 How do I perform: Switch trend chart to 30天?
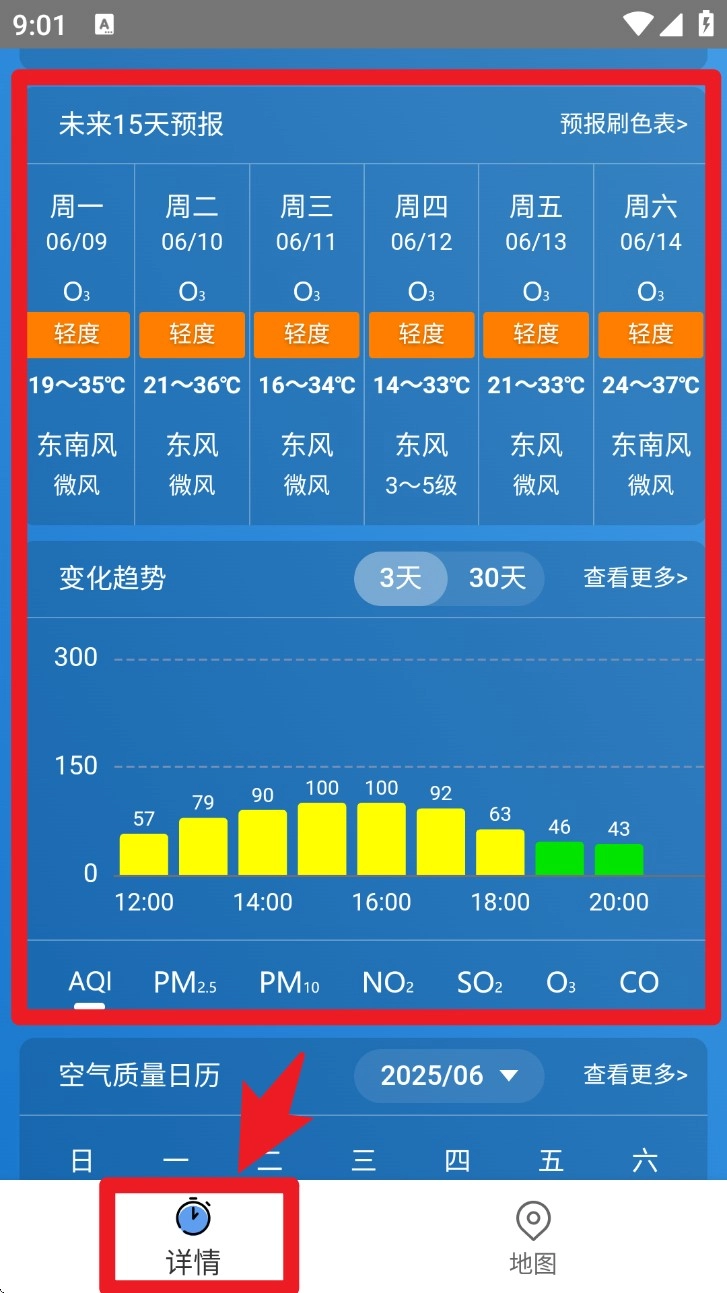click(497, 578)
